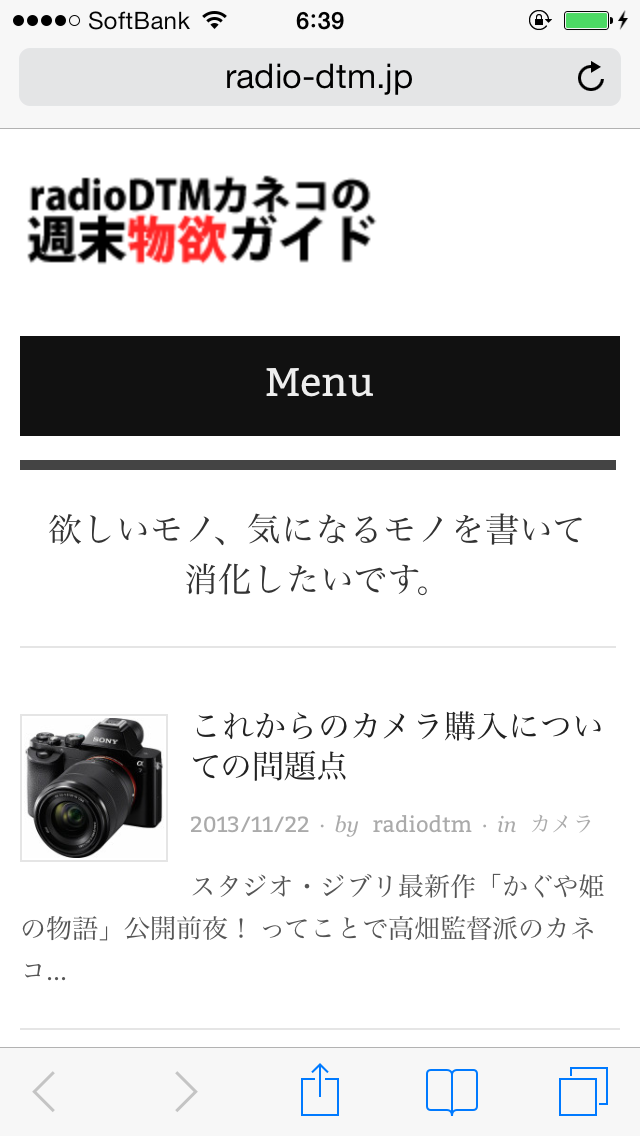Open the Sony camera article thumbnail
The height and width of the screenshot is (1136, 640).
(x=94, y=788)
